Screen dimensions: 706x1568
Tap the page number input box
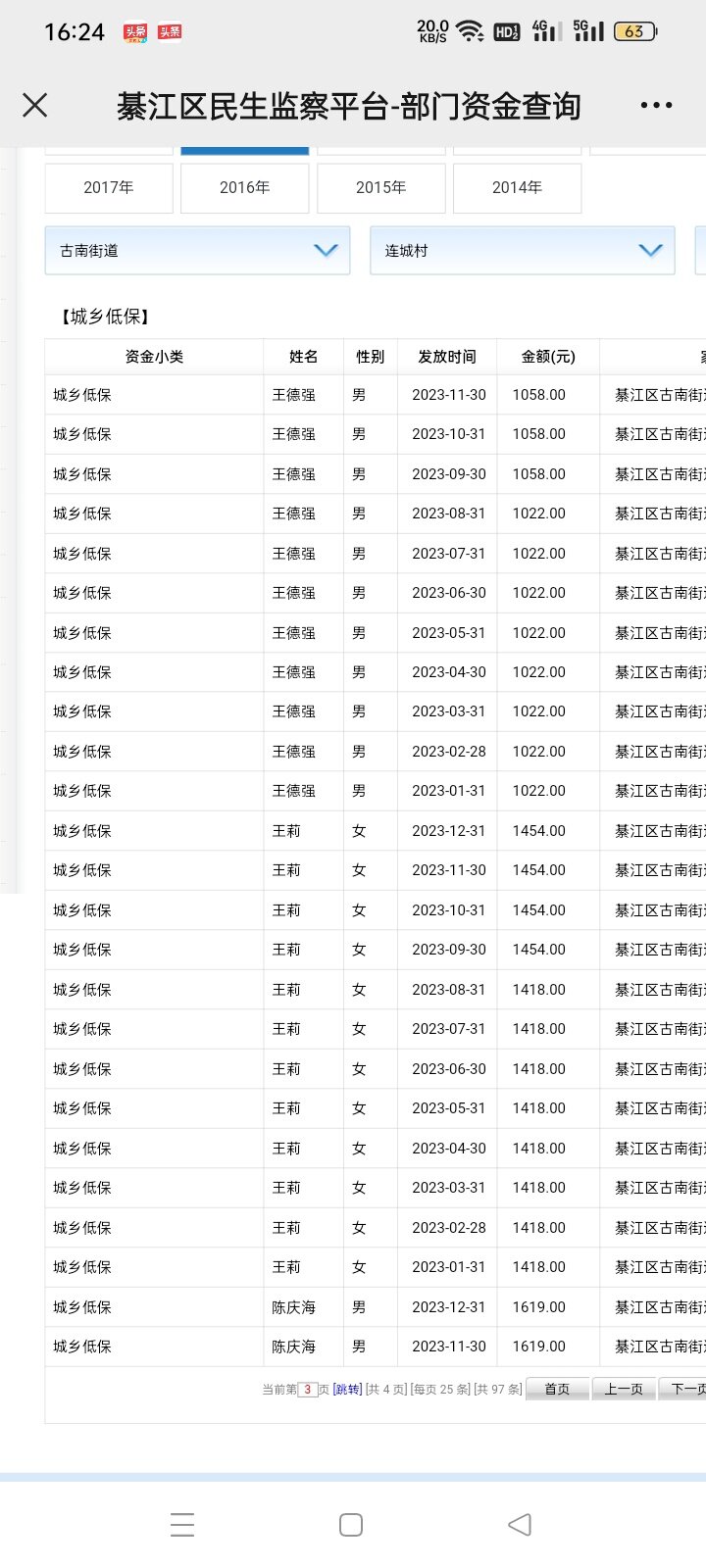pos(308,1389)
